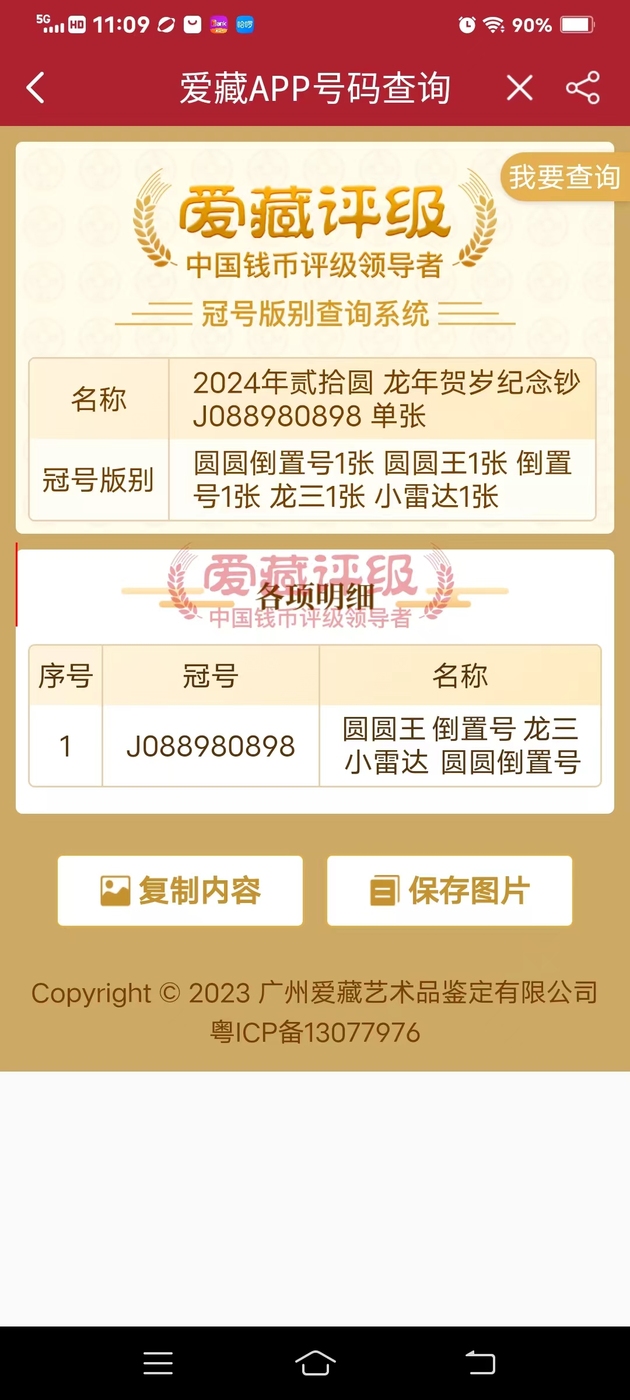Open recent apps from navigation bar
630x1400 pixels.
158,1363
